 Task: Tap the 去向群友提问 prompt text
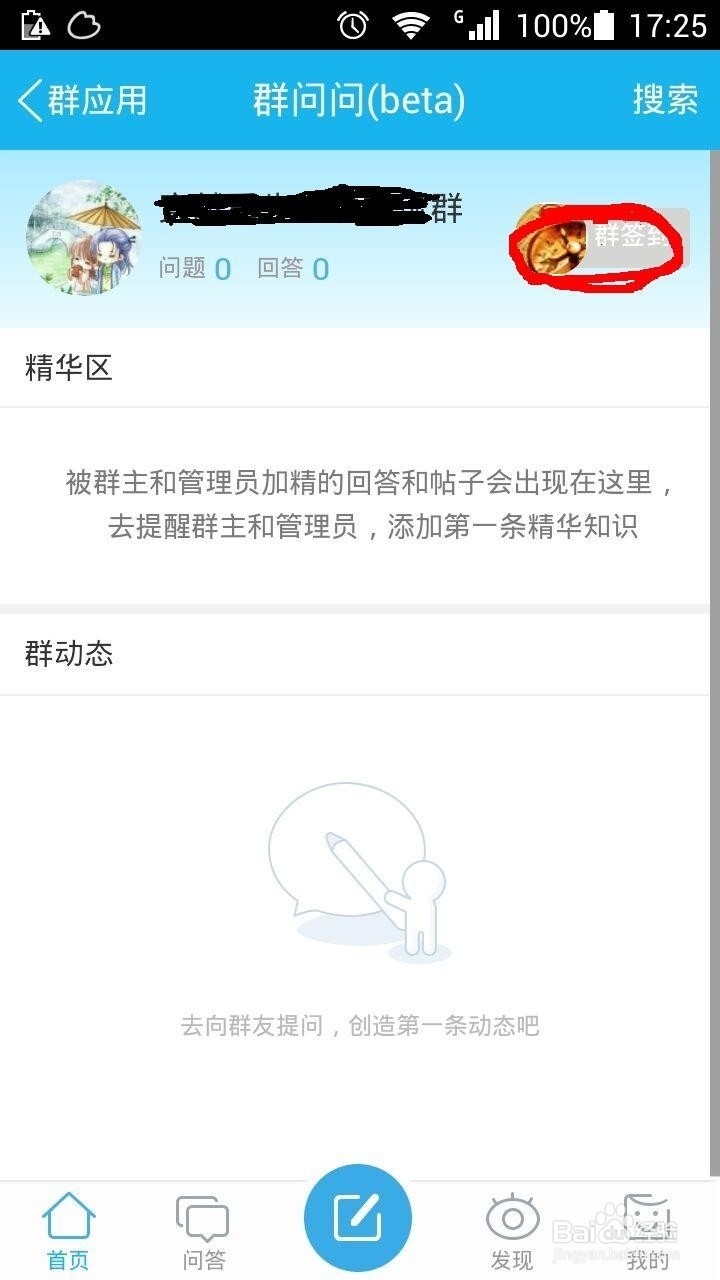coord(360,1026)
